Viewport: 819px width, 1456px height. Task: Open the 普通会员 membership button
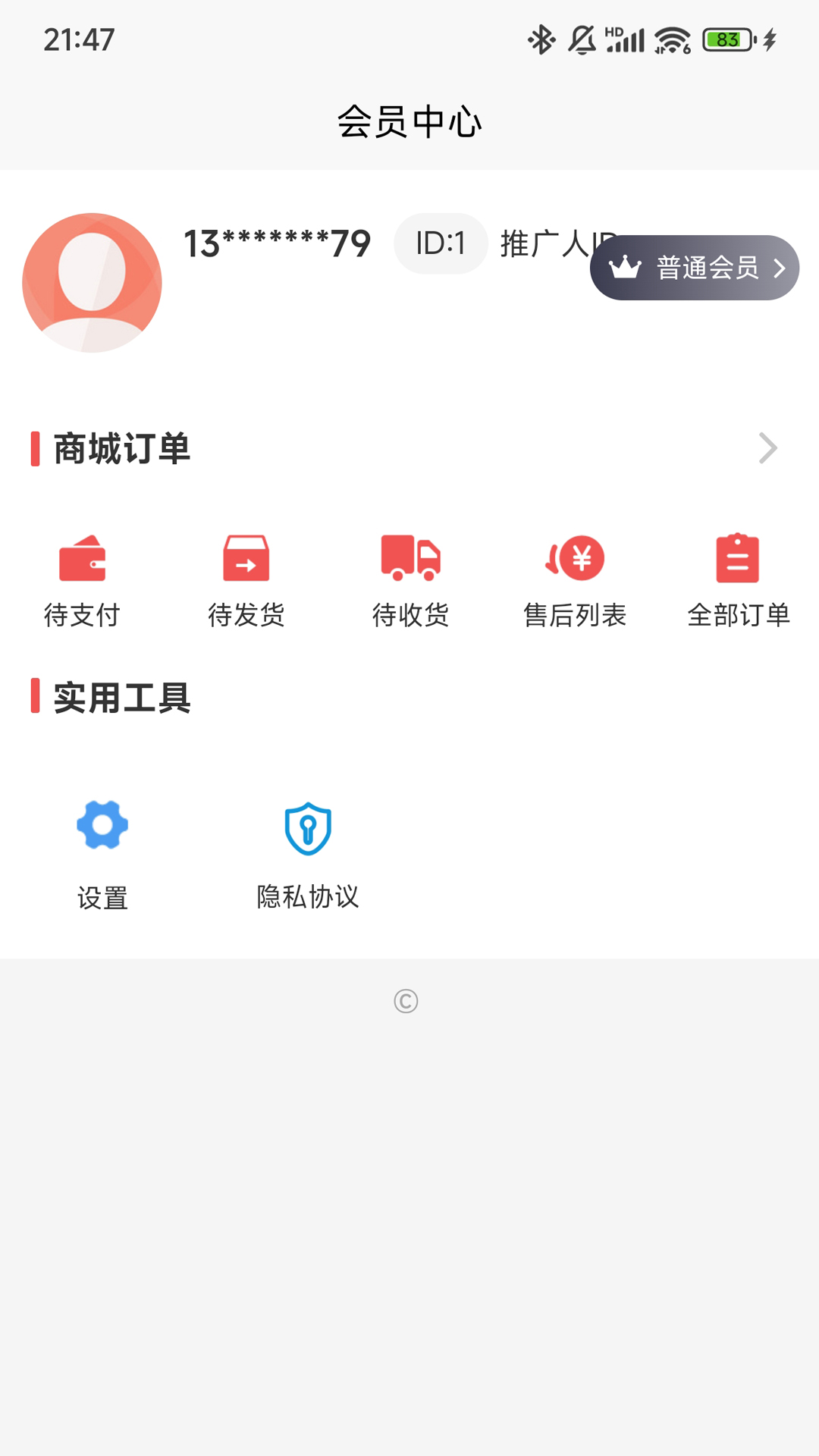point(694,267)
